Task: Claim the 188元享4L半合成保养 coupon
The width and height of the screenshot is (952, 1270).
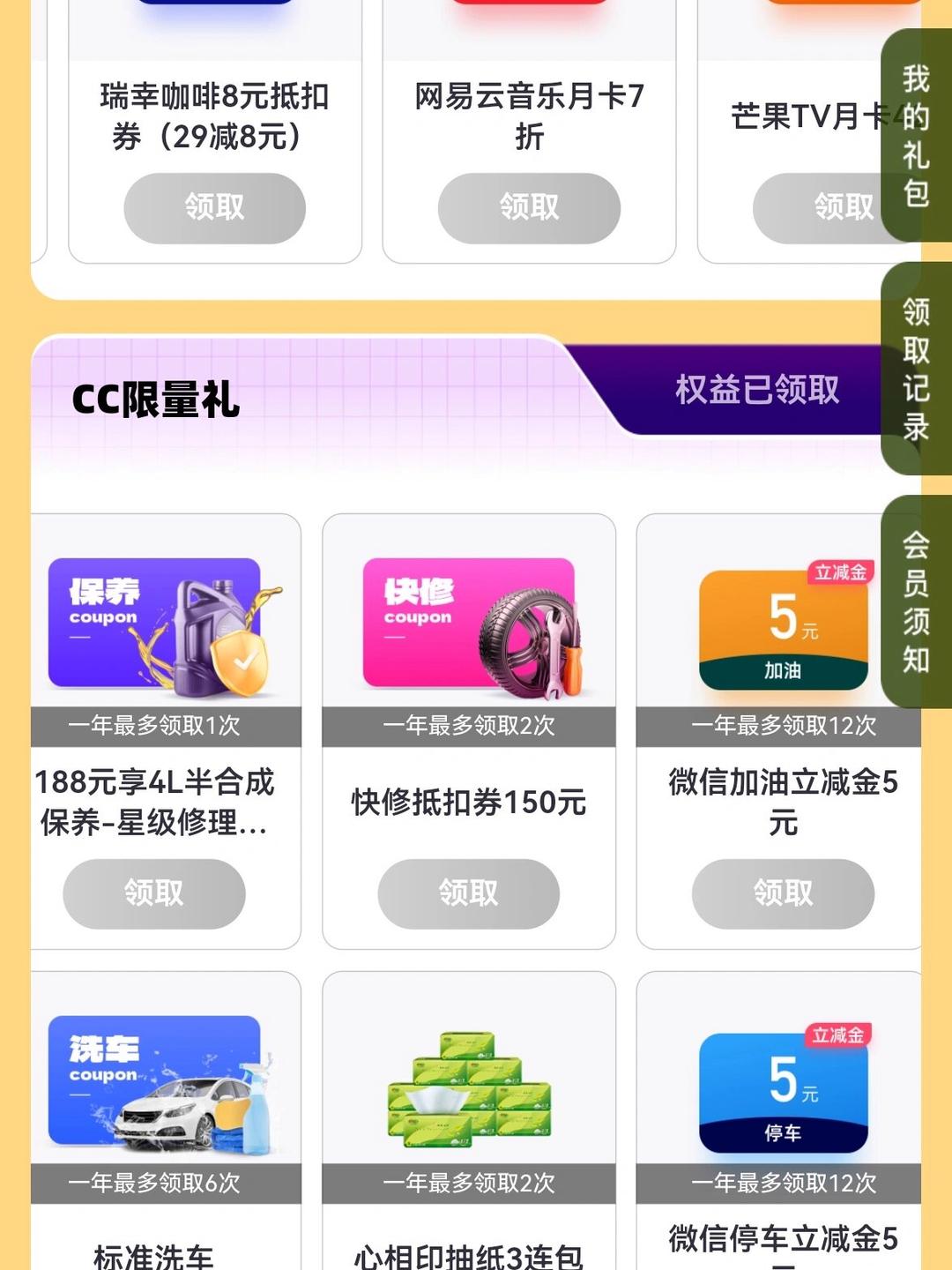Action: pyautogui.click(x=153, y=893)
